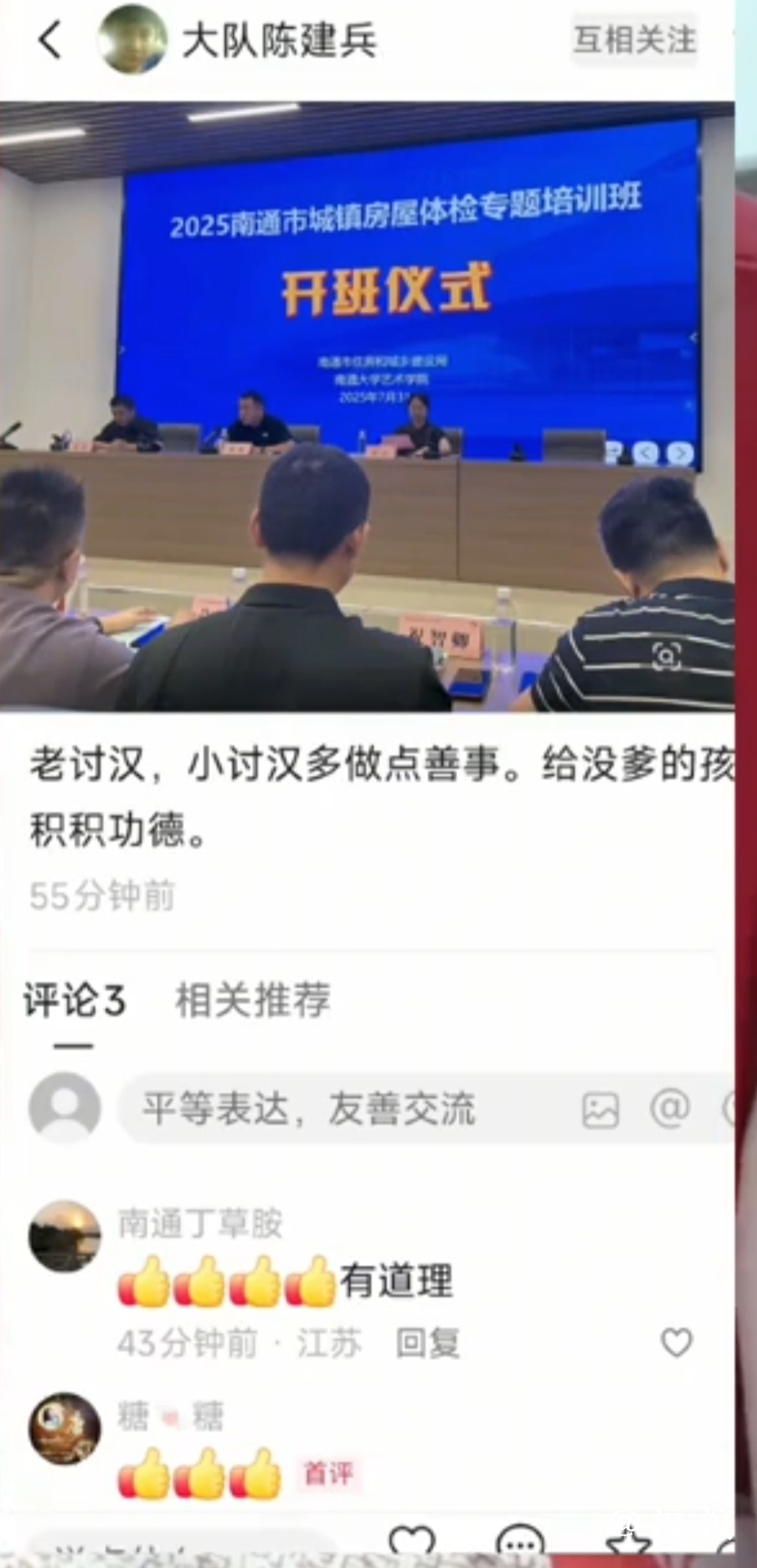Mention someone with the @ icon
Screen dimensions: 757x1568
pos(670,1108)
